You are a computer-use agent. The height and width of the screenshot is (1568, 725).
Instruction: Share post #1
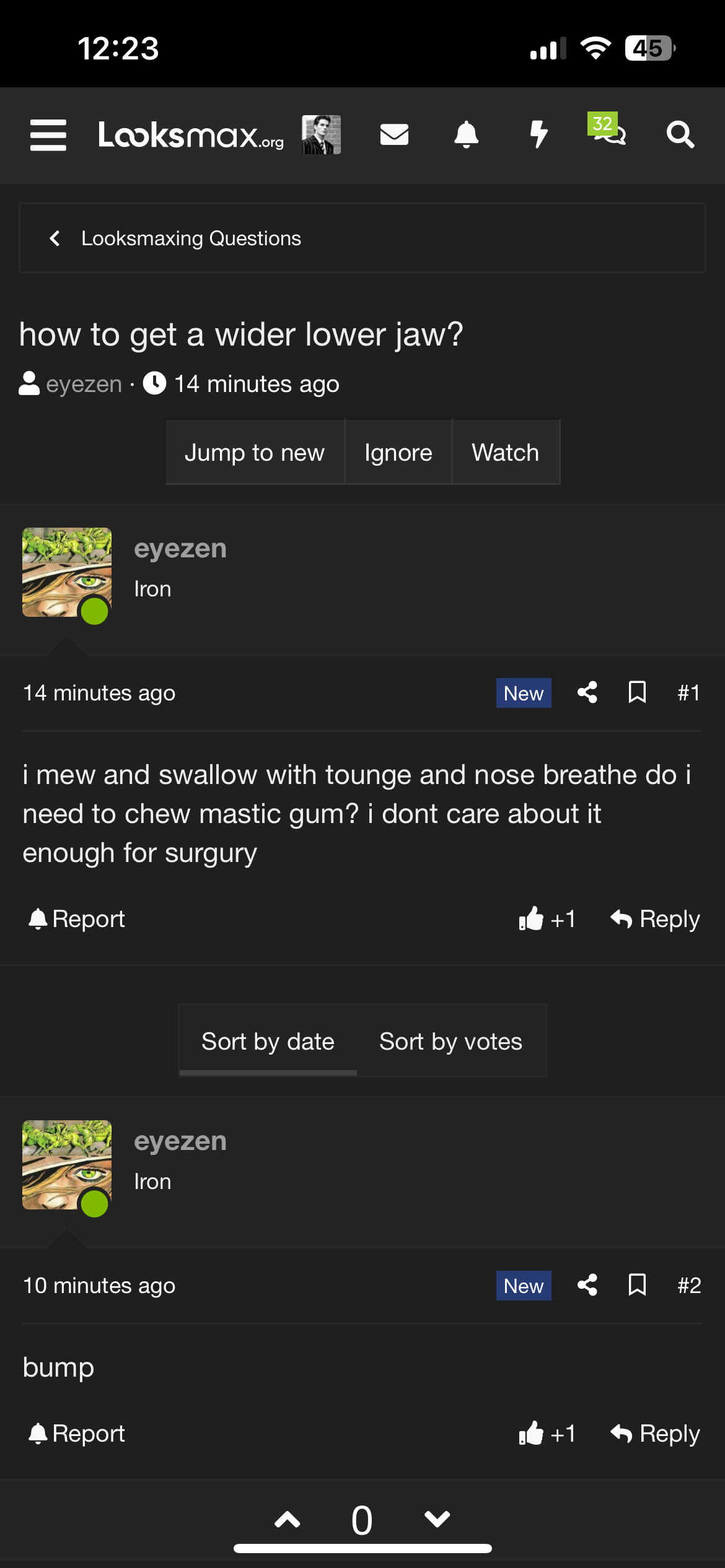pos(587,692)
